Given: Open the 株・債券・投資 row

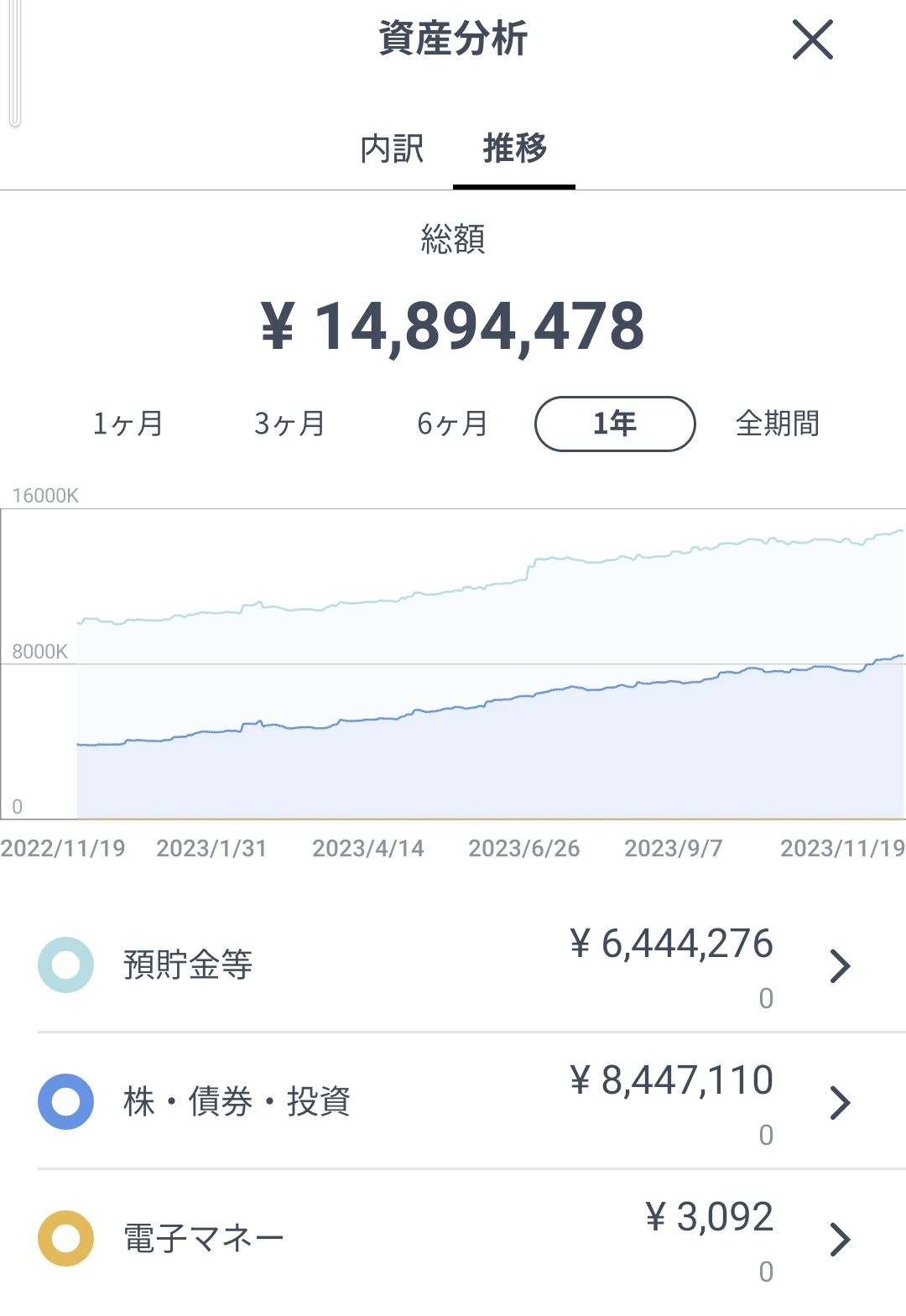Looking at the screenshot, I should (x=453, y=1101).
